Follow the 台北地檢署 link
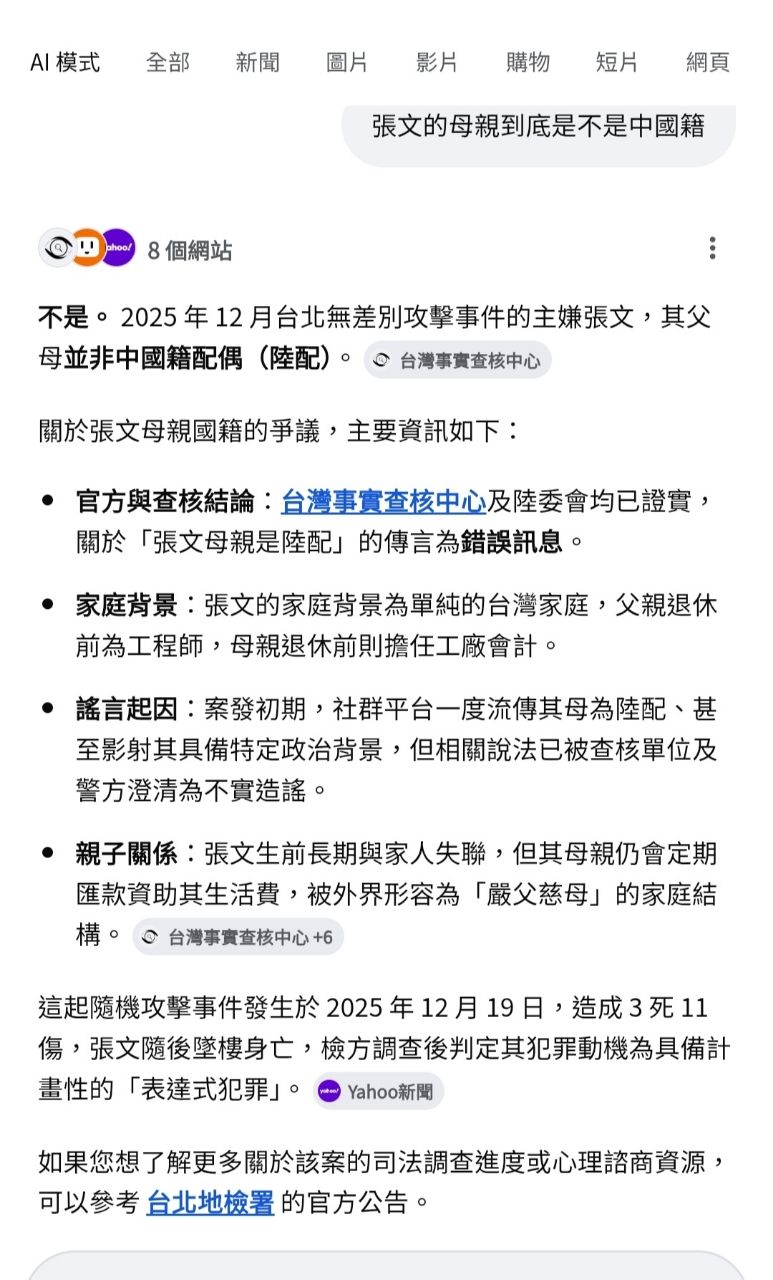This screenshot has width=773, height=1280. point(210,1203)
